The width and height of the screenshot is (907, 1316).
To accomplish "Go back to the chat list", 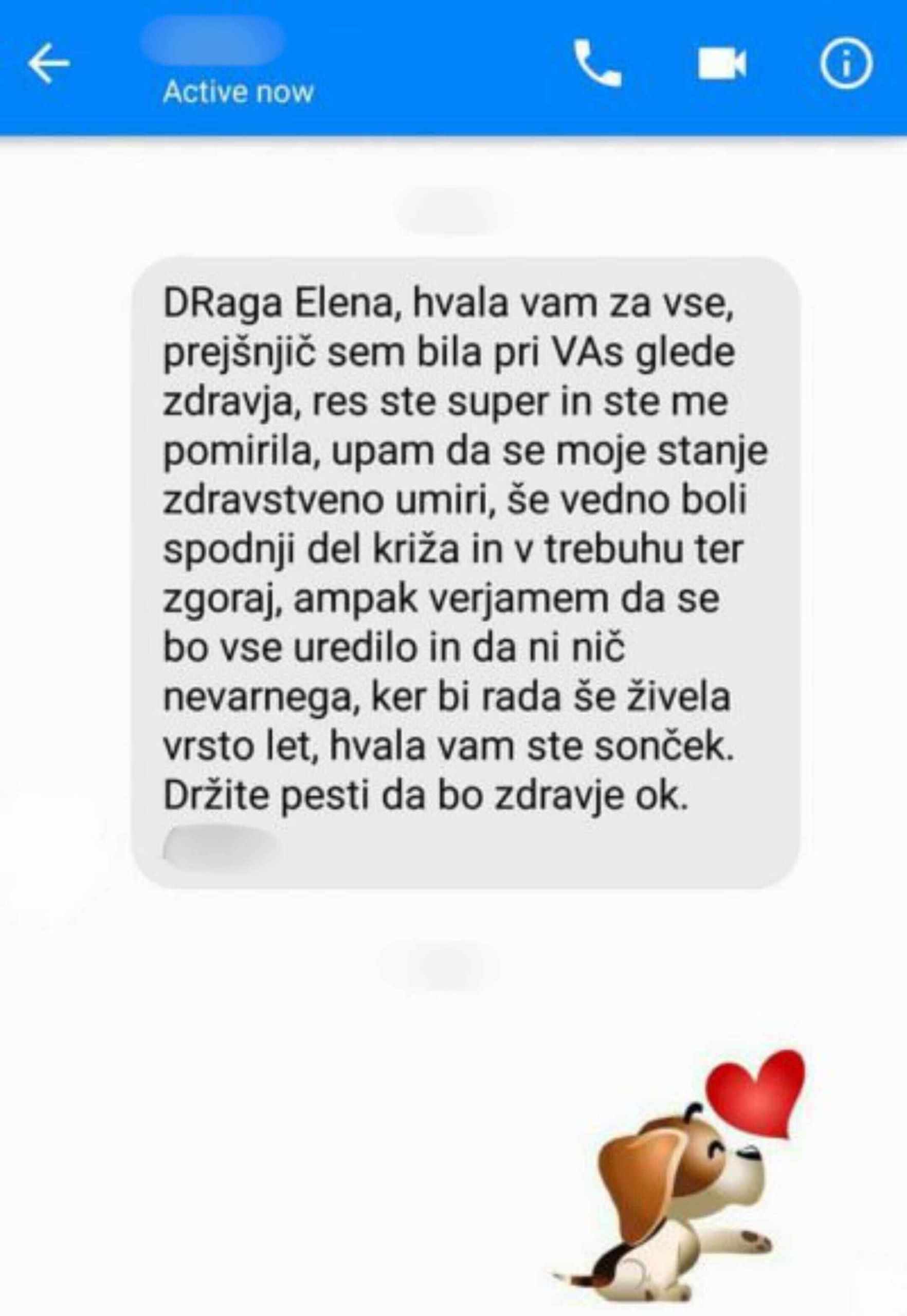I will point(49,64).
